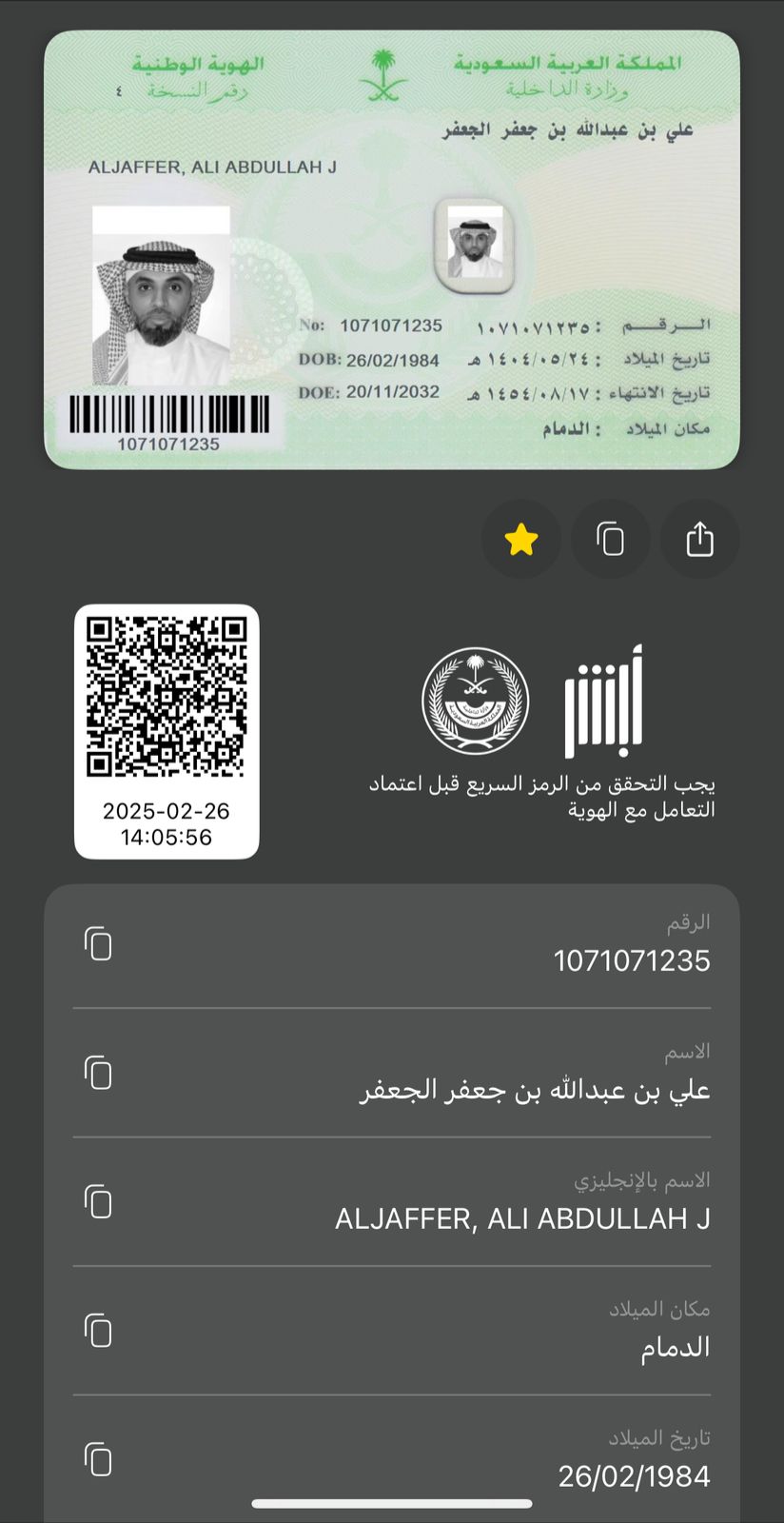Tap the yellow star favorite icon
Screen dimensions: 784x1523
(x=521, y=540)
